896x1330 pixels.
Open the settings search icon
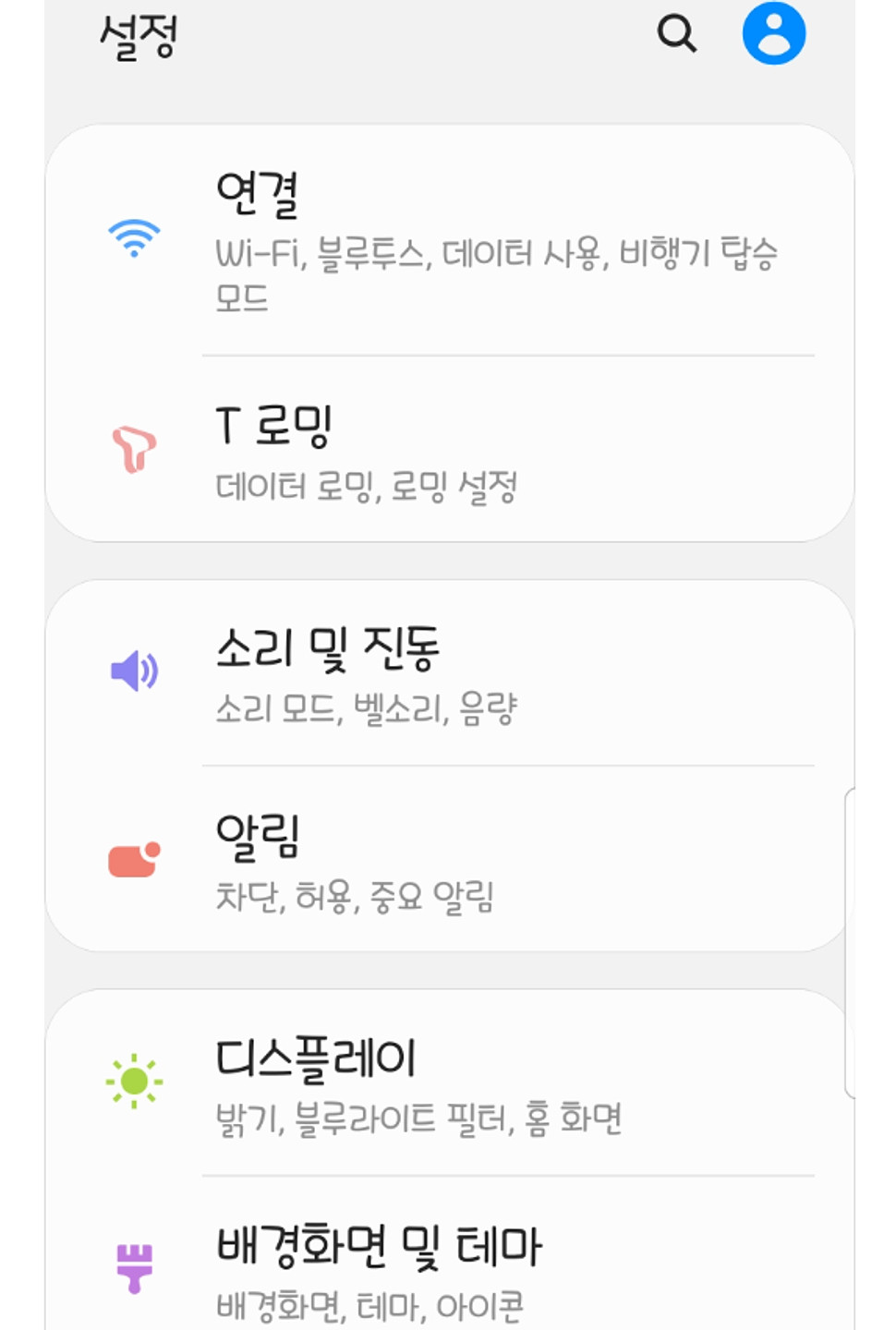[x=676, y=34]
